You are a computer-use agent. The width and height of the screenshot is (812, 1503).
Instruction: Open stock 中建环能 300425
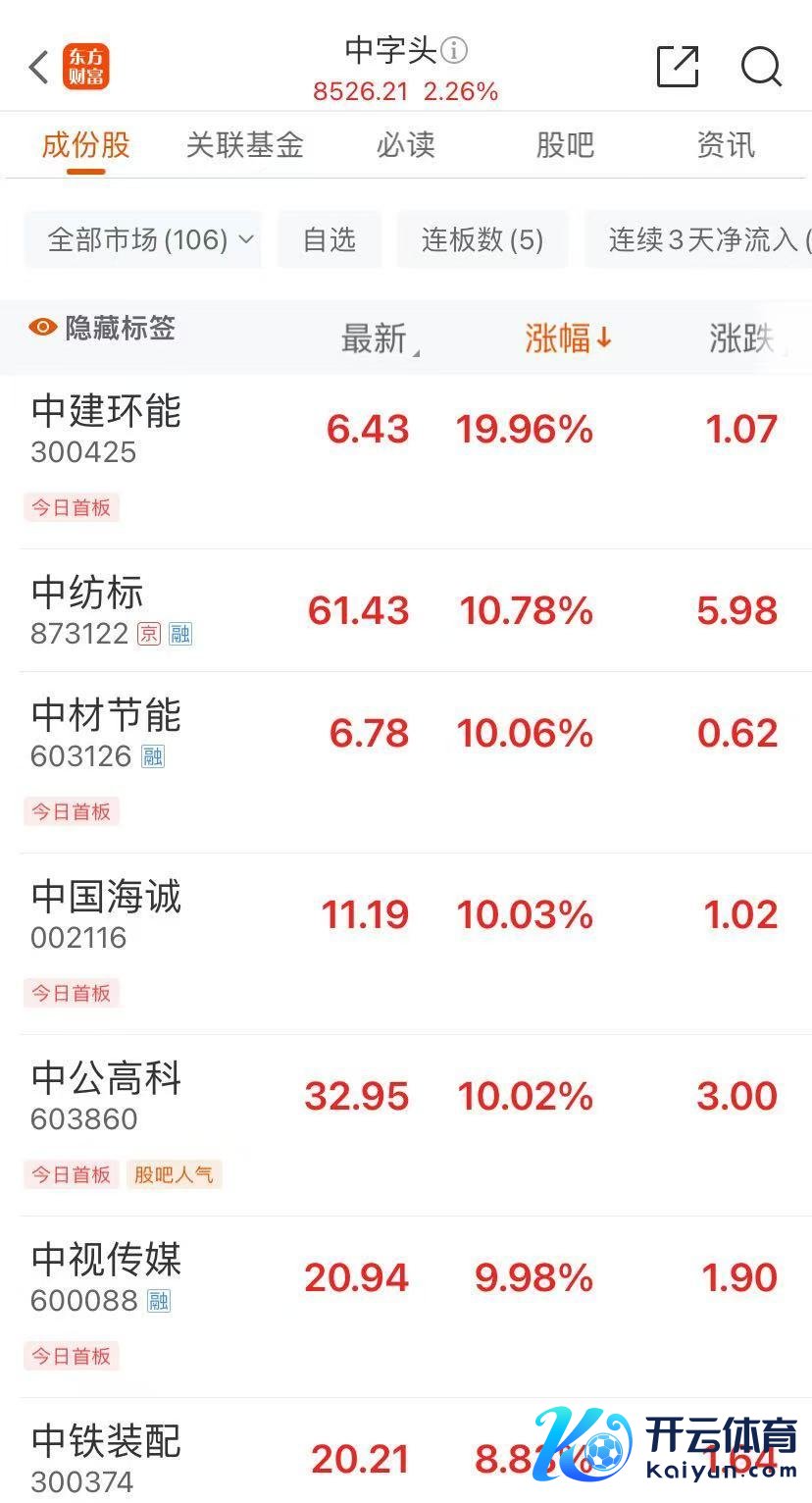[106, 429]
